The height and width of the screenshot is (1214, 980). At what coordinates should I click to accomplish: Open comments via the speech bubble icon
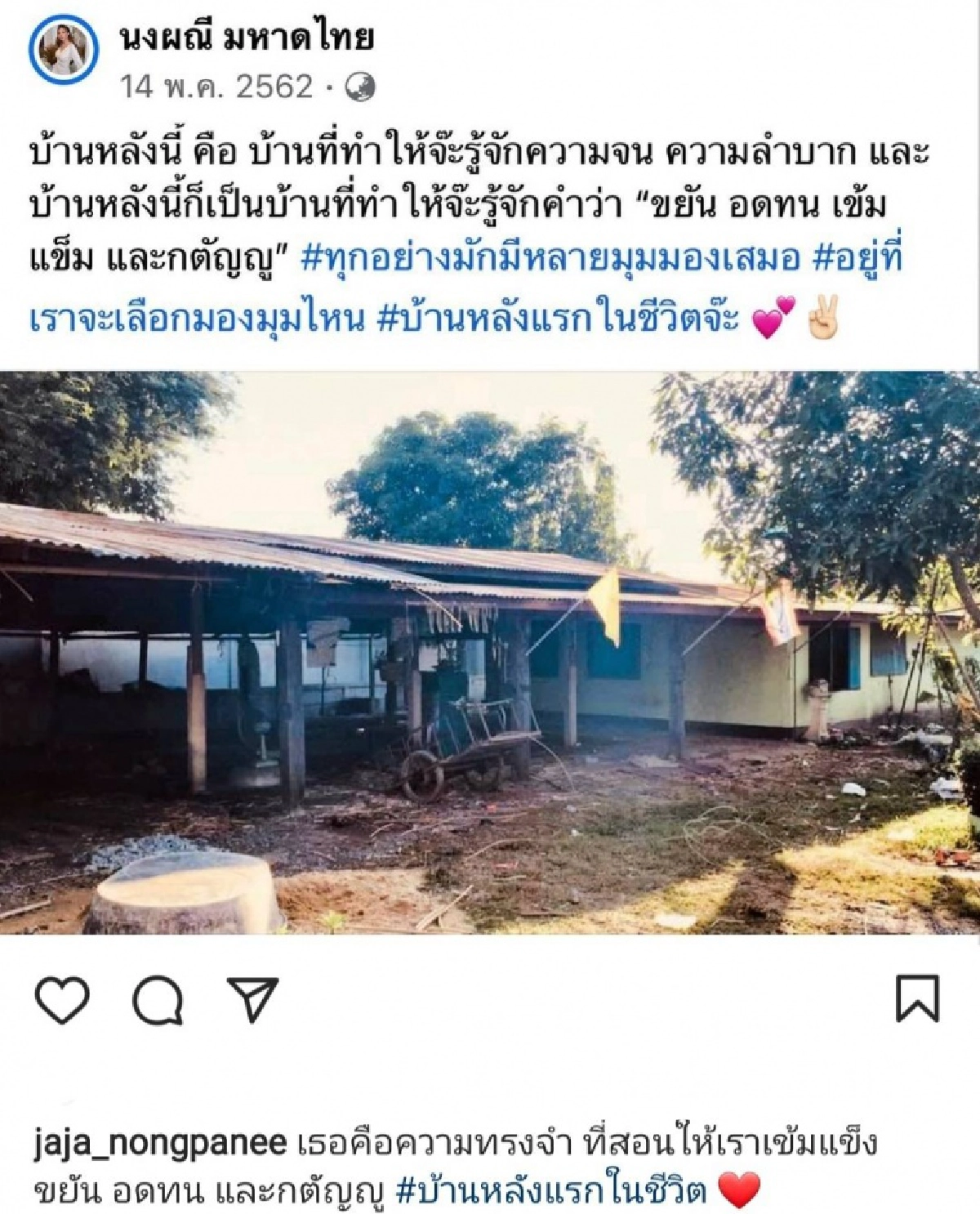tap(158, 999)
